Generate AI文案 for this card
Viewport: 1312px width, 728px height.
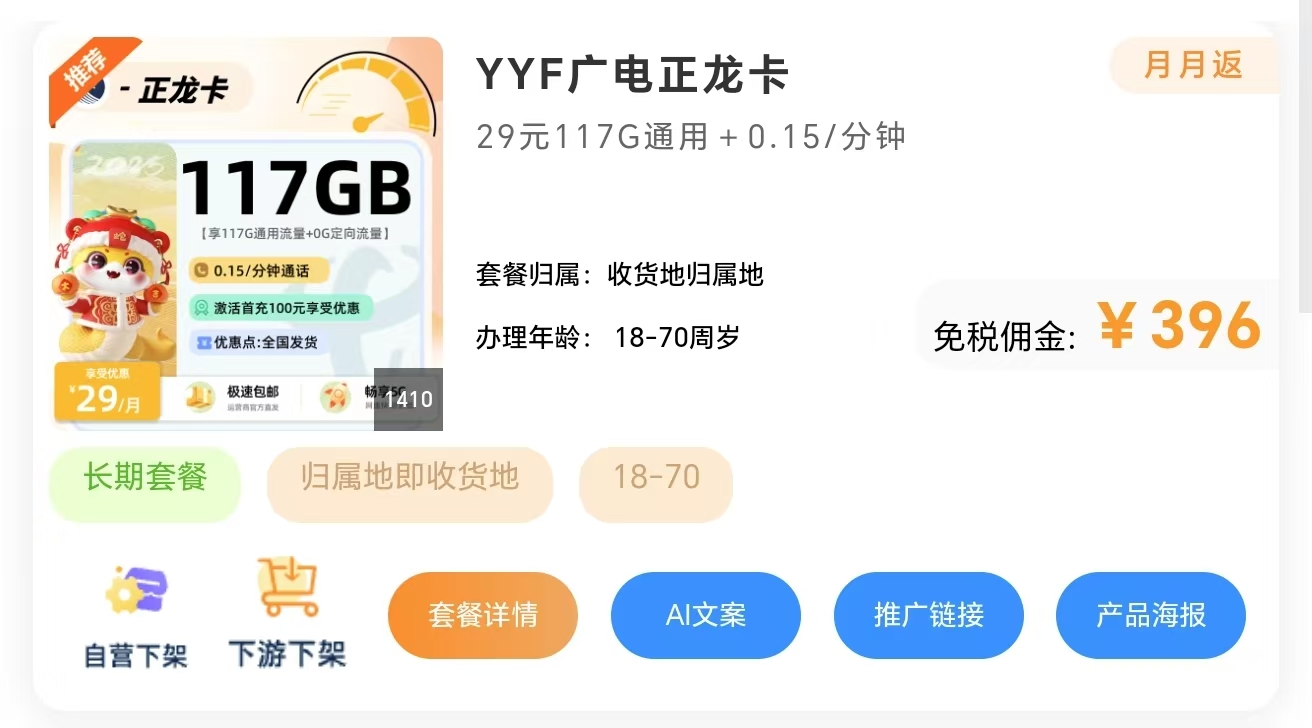pos(705,615)
